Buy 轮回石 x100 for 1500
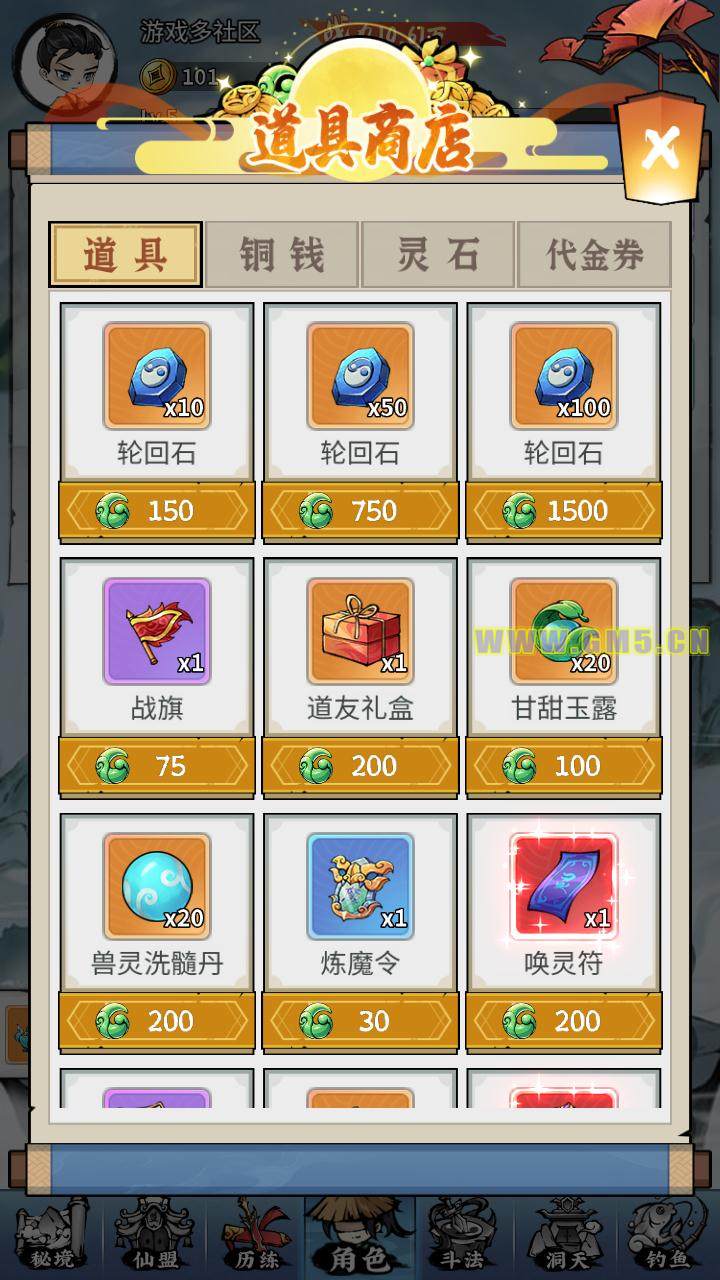720x1280 pixels. point(563,511)
